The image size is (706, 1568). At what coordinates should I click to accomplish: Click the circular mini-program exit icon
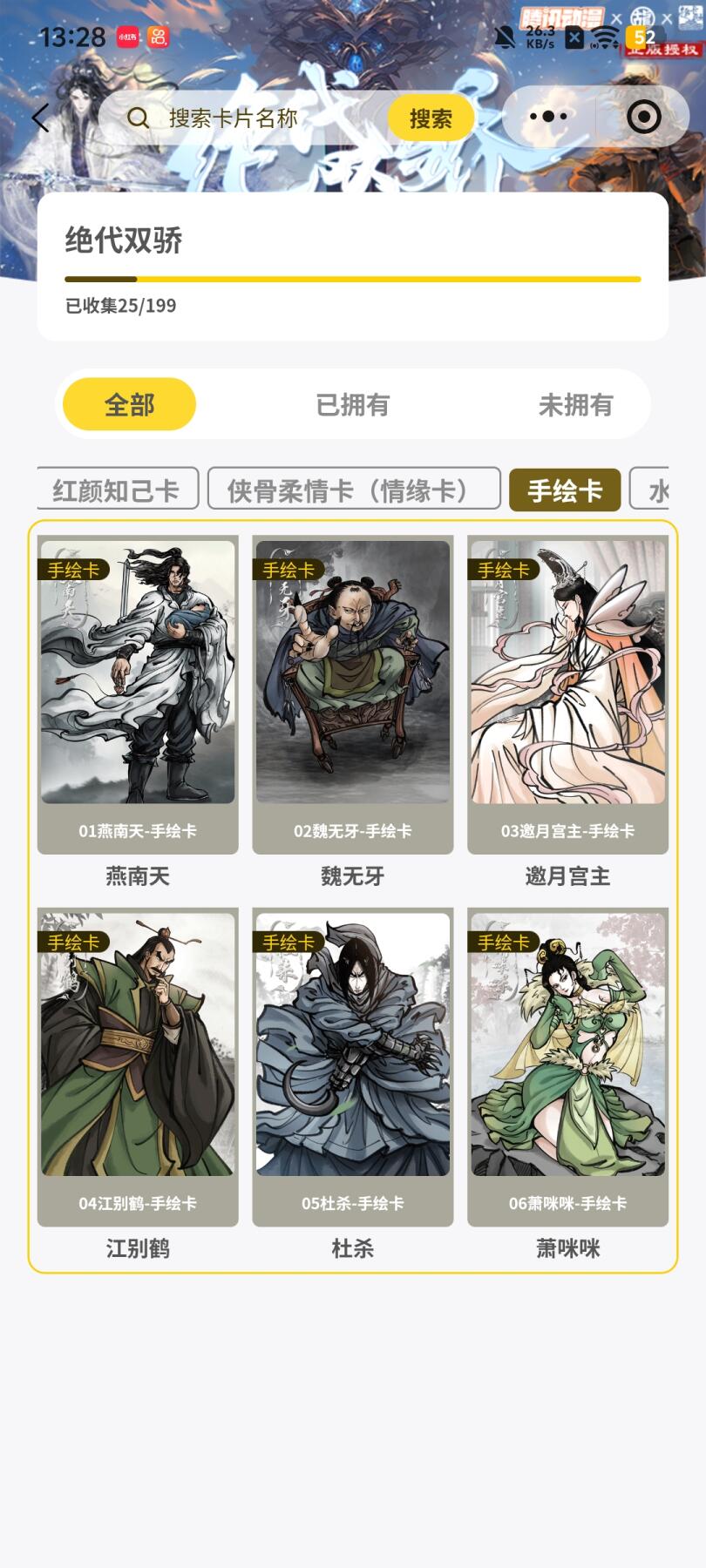point(642,116)
